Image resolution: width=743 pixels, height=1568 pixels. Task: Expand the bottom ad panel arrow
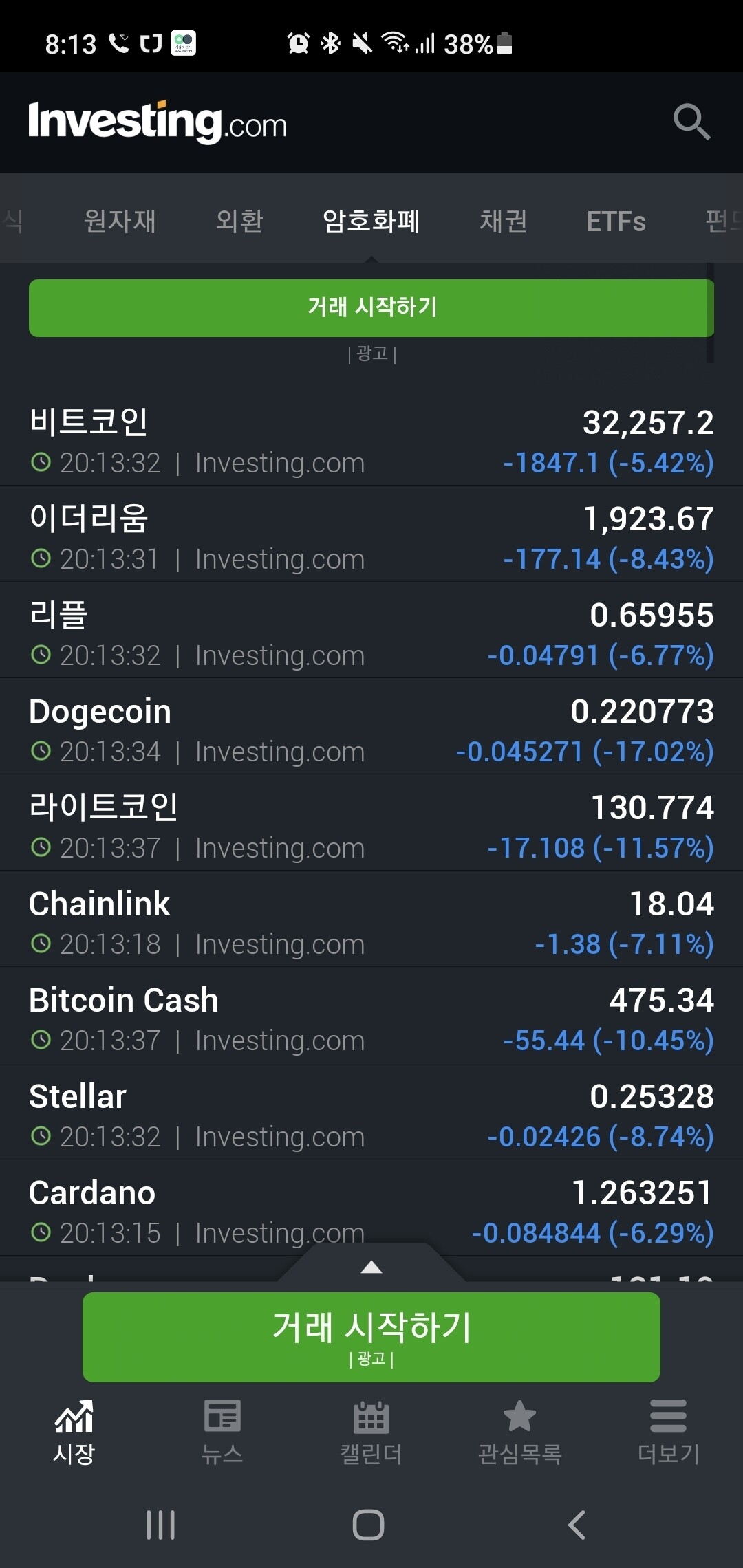coord(371,1267)
